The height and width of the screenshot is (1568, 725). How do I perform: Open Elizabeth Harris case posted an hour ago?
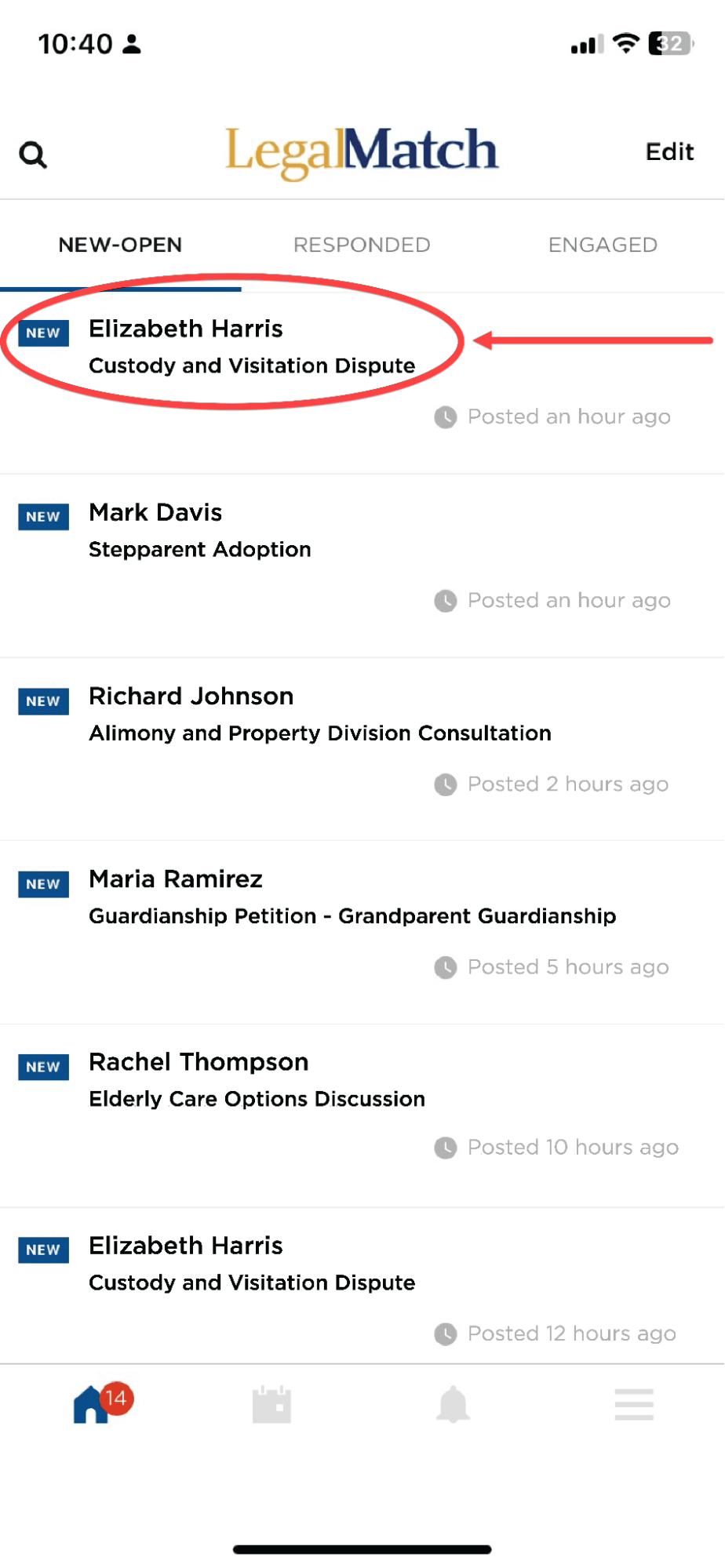tap(251, 347)
